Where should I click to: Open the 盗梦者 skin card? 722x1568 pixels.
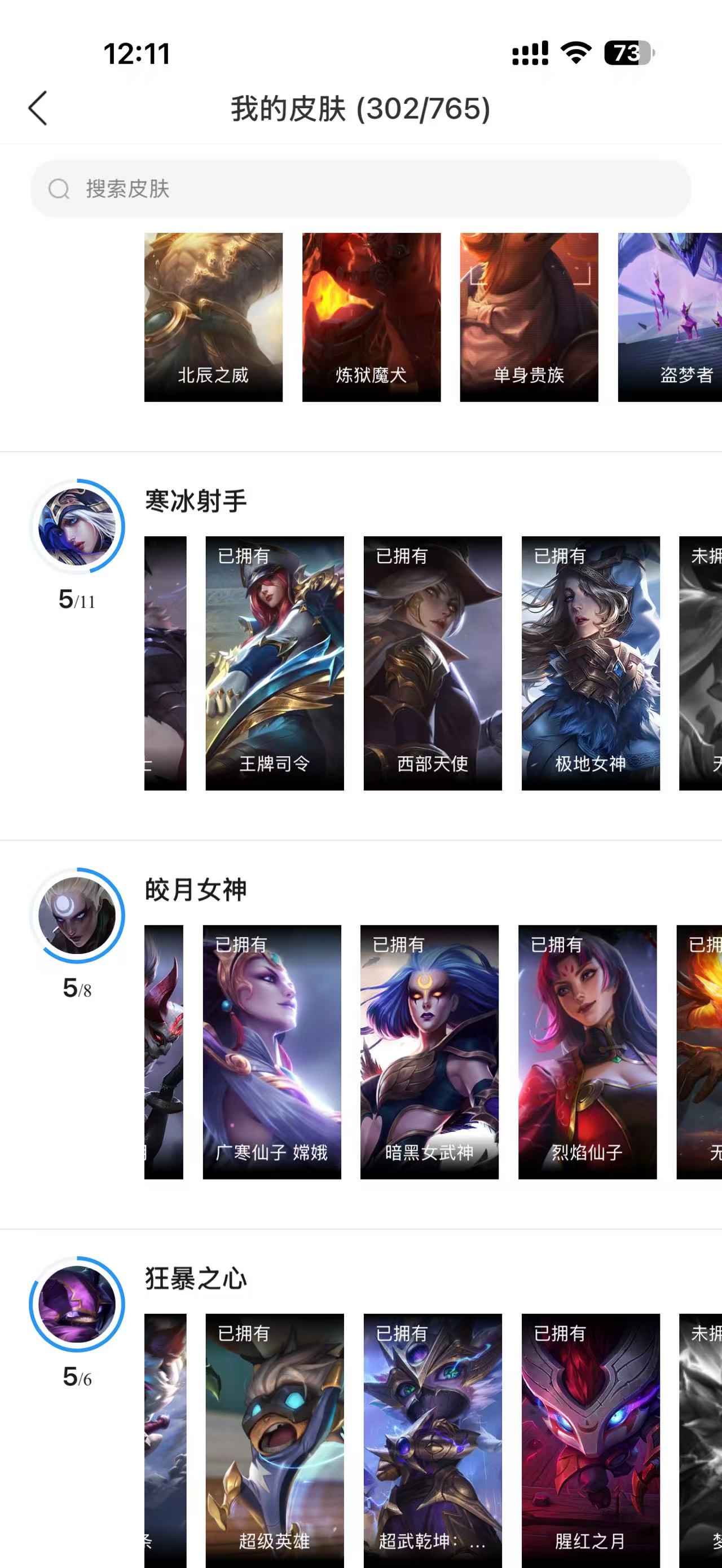pos(670,317)
